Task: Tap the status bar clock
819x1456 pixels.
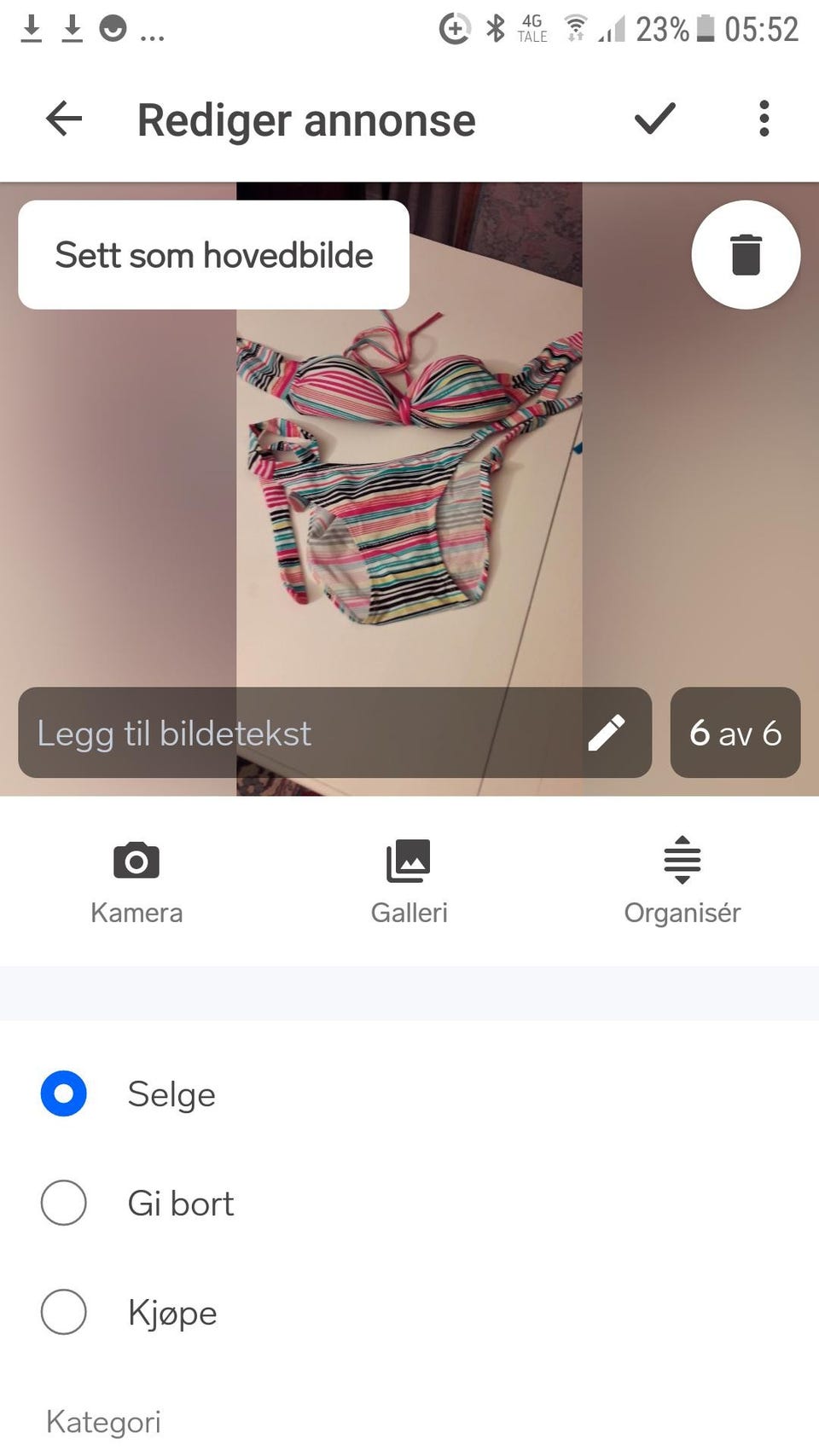Action: click(767, 28)
